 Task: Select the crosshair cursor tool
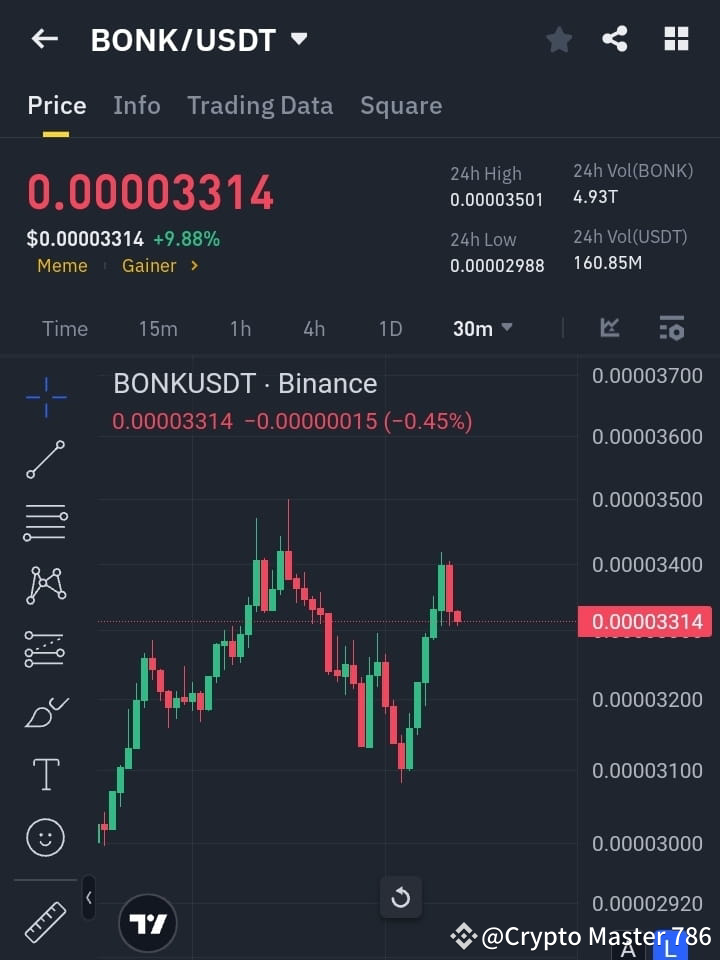(45, 397)
